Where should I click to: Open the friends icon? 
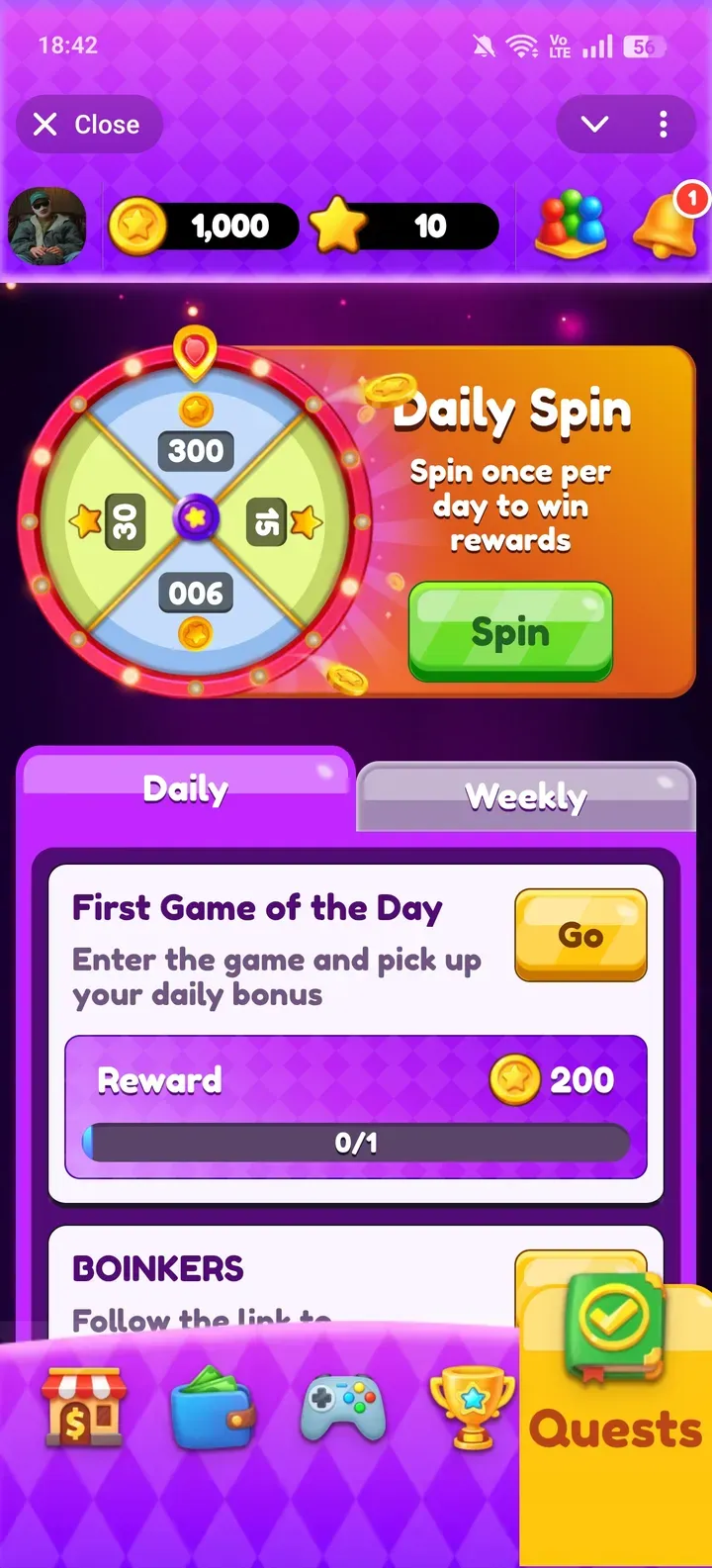(x=571, y=225)
